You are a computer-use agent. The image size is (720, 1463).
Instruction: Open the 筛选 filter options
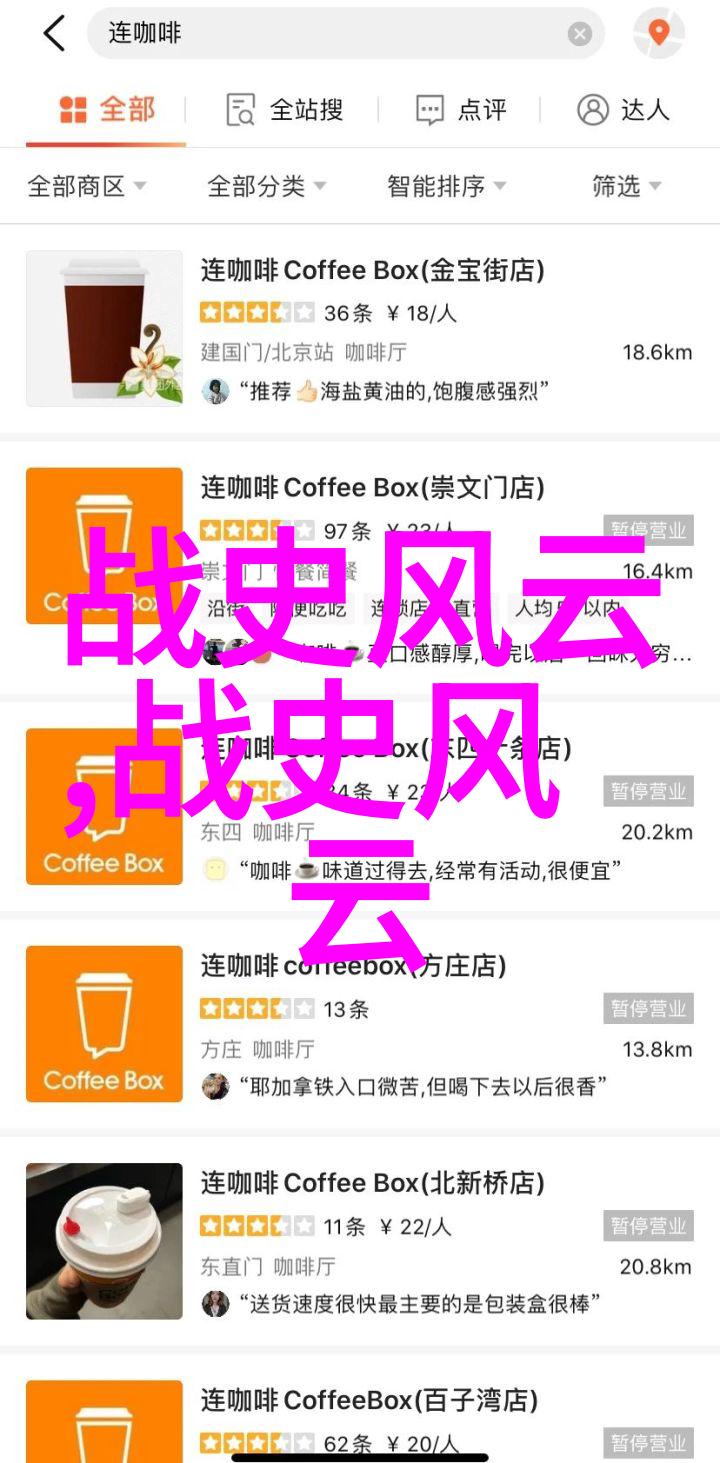pyautogui.click(x=626, y=186)
